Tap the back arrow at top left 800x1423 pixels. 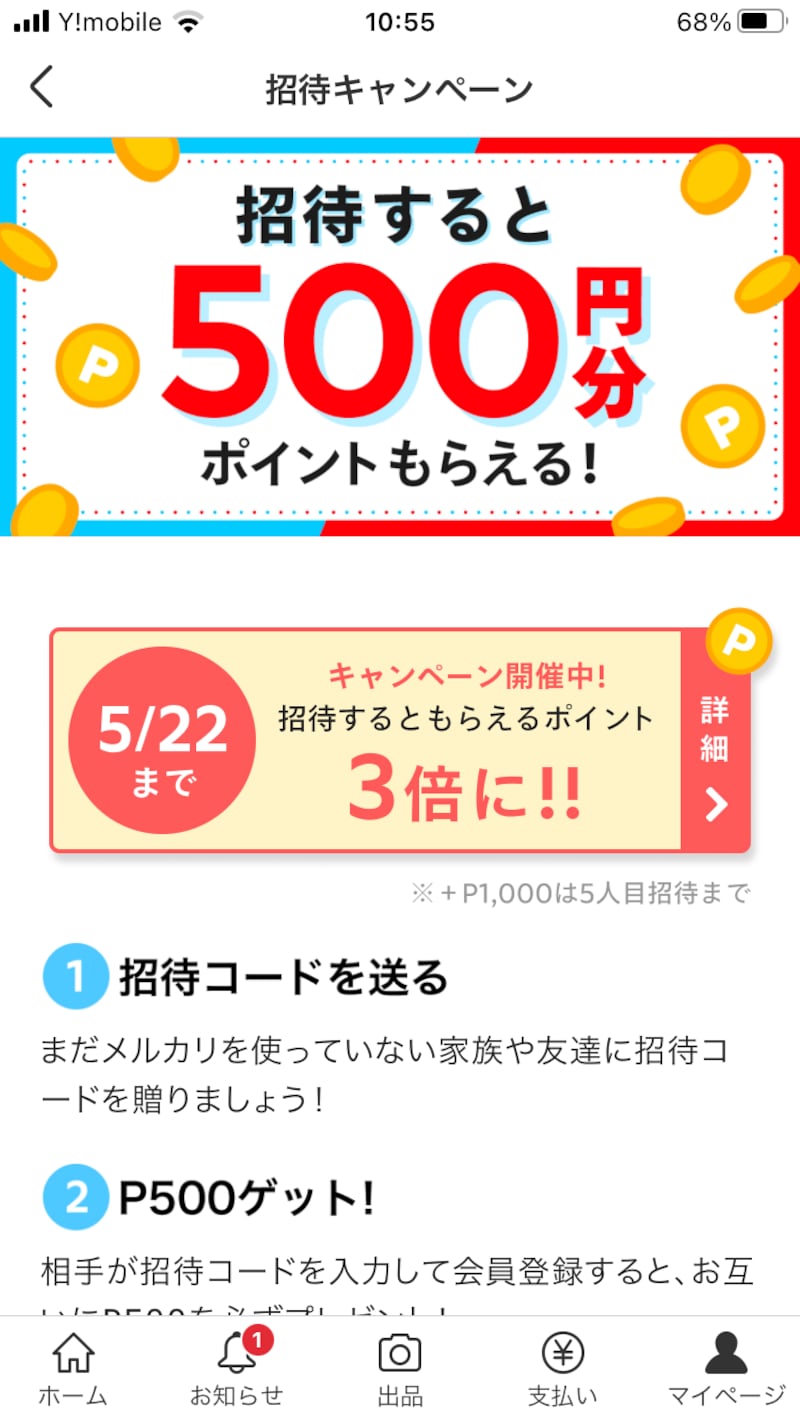click(42, 88)
